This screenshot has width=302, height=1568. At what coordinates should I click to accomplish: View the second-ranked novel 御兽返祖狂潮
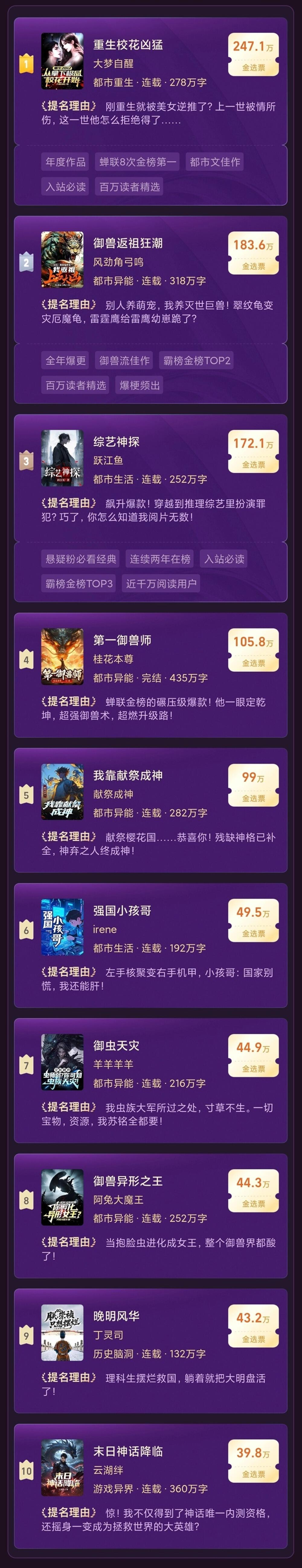127,244
